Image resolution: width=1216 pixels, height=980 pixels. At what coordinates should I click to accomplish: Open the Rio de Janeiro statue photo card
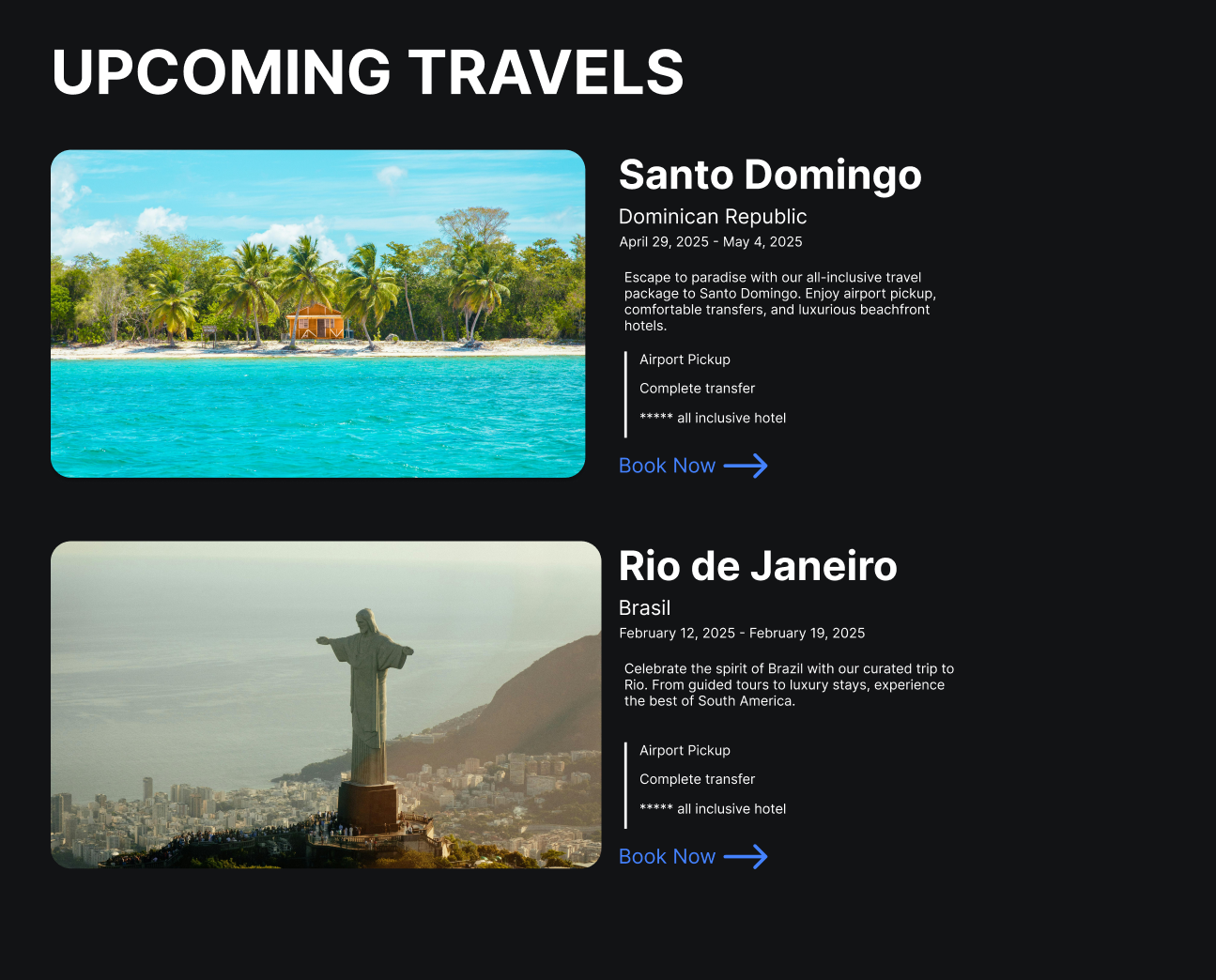click(325, 704)
